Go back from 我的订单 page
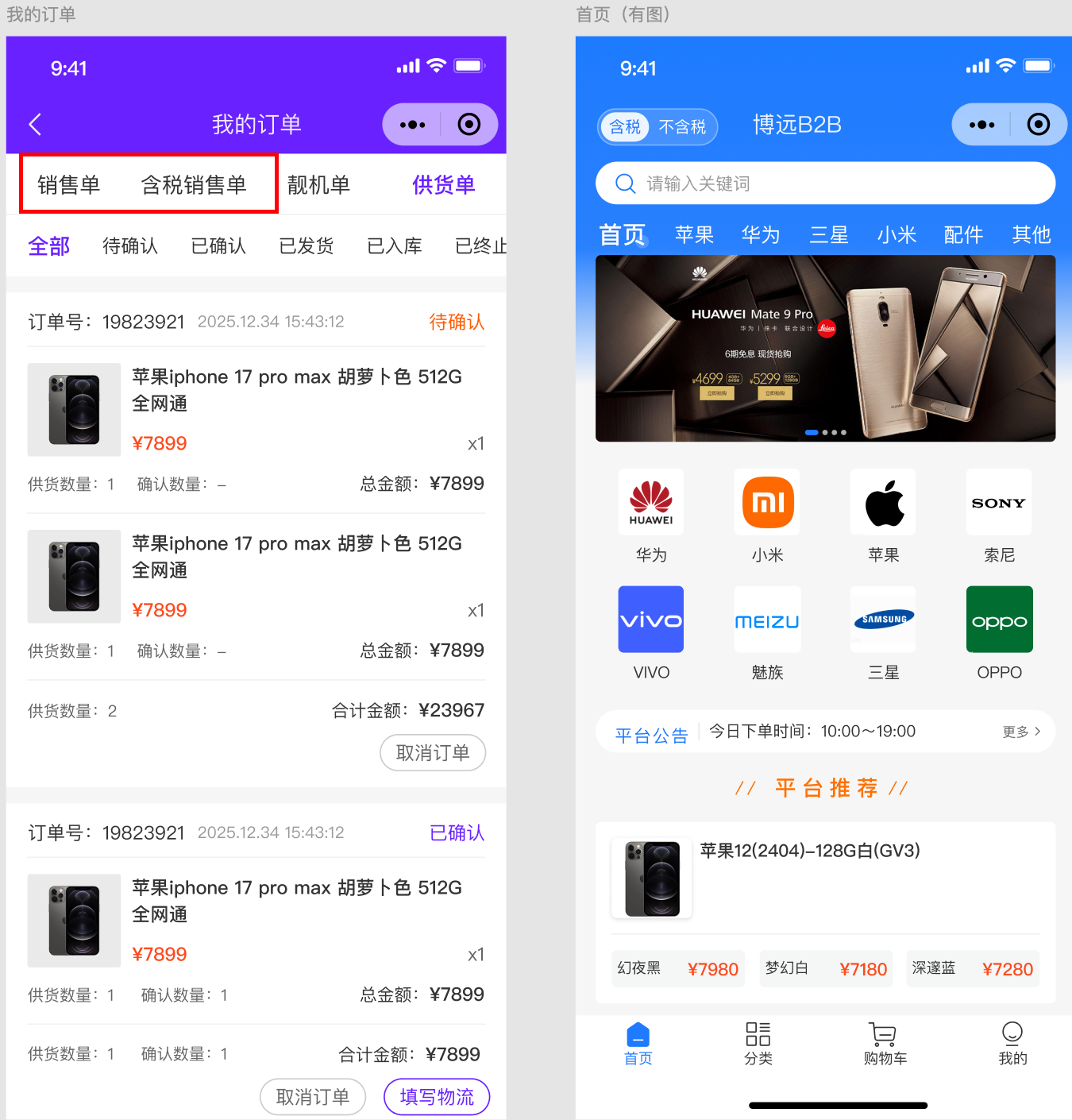The image size is (1072, 1120). coord(35,124)
